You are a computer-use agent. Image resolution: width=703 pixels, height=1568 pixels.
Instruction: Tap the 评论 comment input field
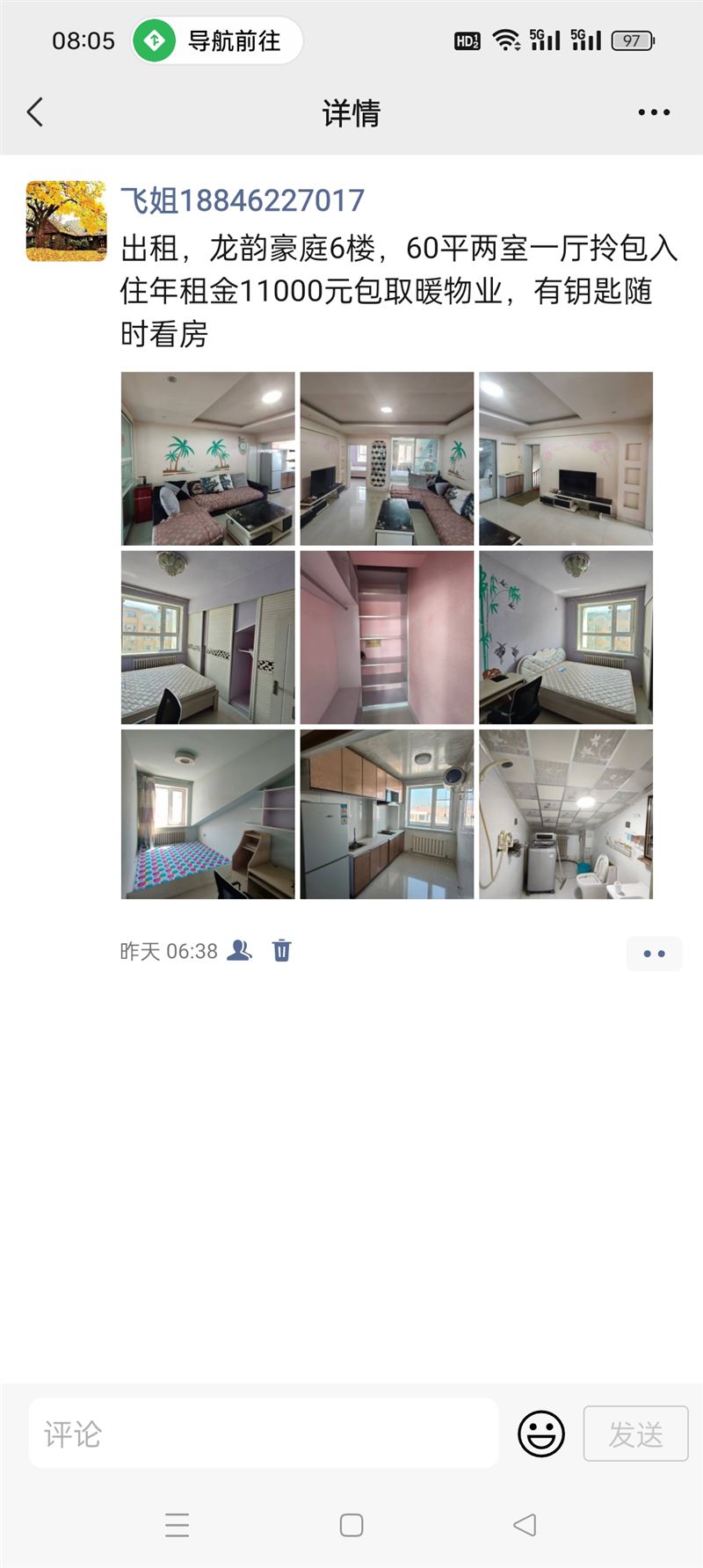(x=264, y=1434)
